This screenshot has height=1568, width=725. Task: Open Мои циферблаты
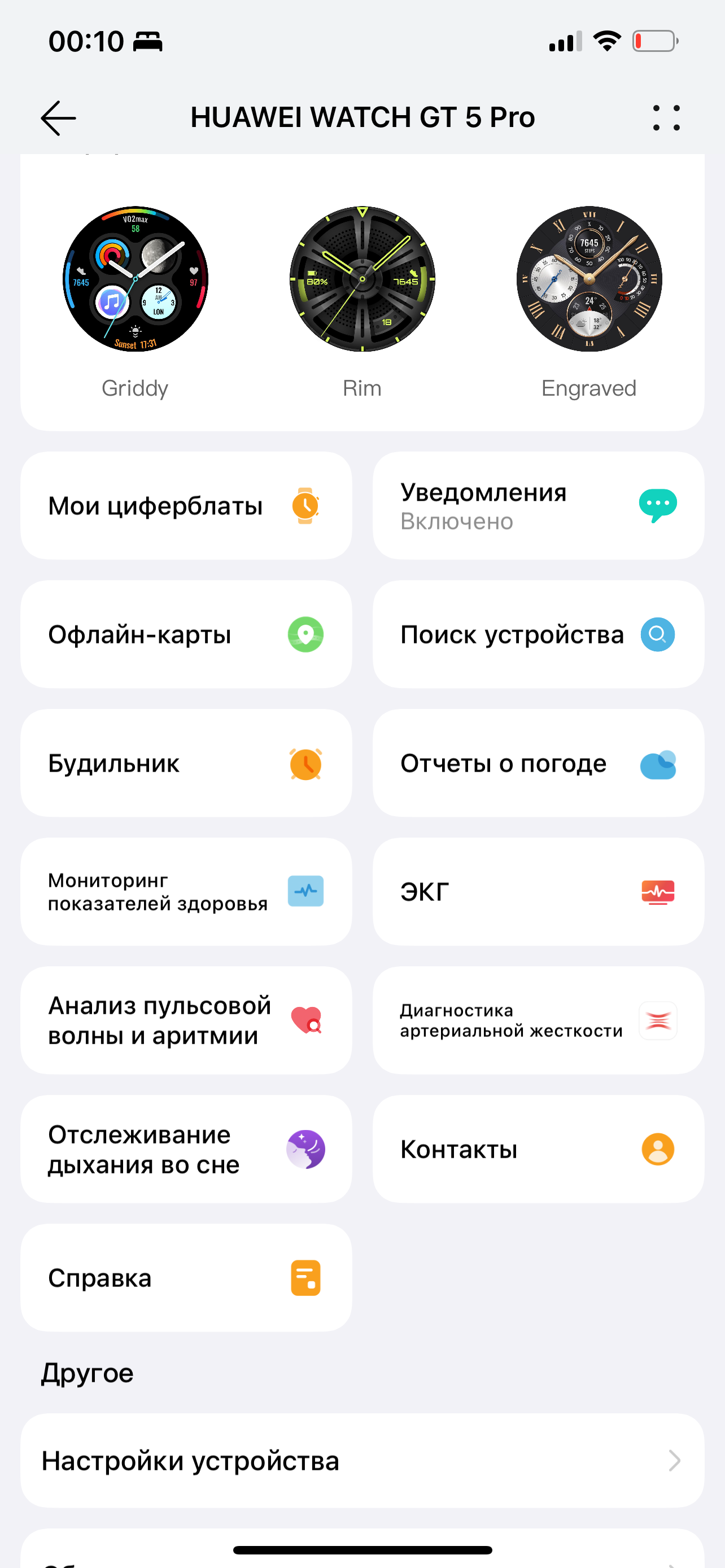pos(186,506)
